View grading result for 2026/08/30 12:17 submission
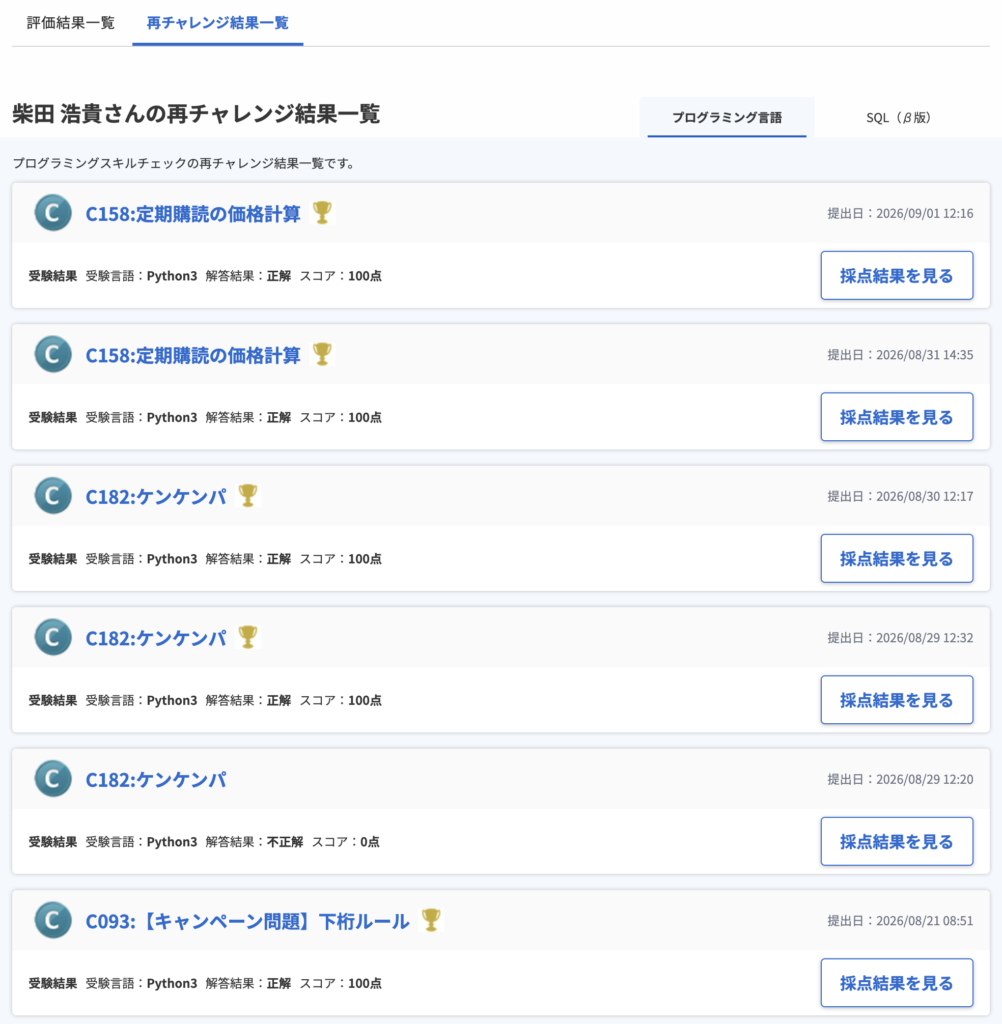The width and height of the screenshot is (1002, 1024). [897, 558]
